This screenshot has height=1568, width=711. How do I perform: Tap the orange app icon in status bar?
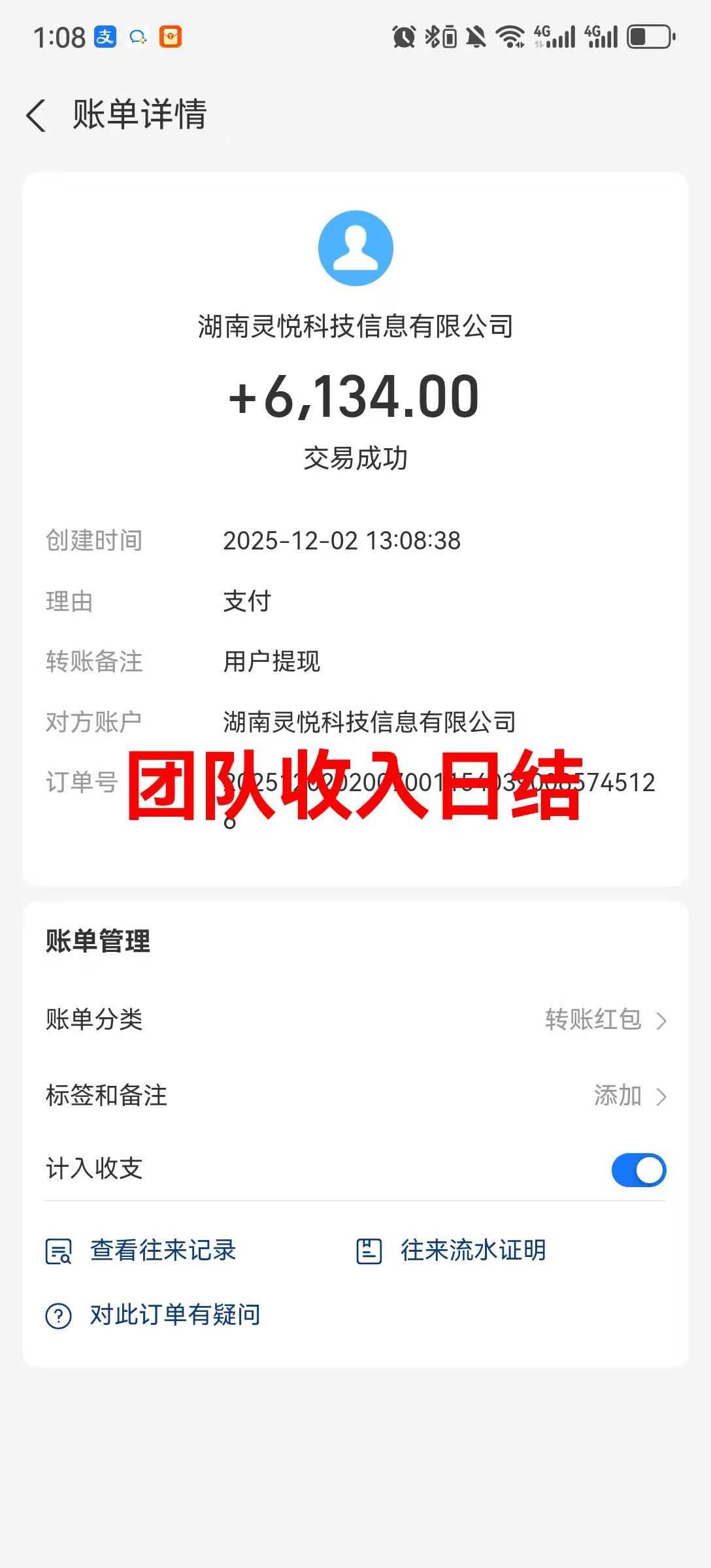pyautogui.click(x=169, y=36)
